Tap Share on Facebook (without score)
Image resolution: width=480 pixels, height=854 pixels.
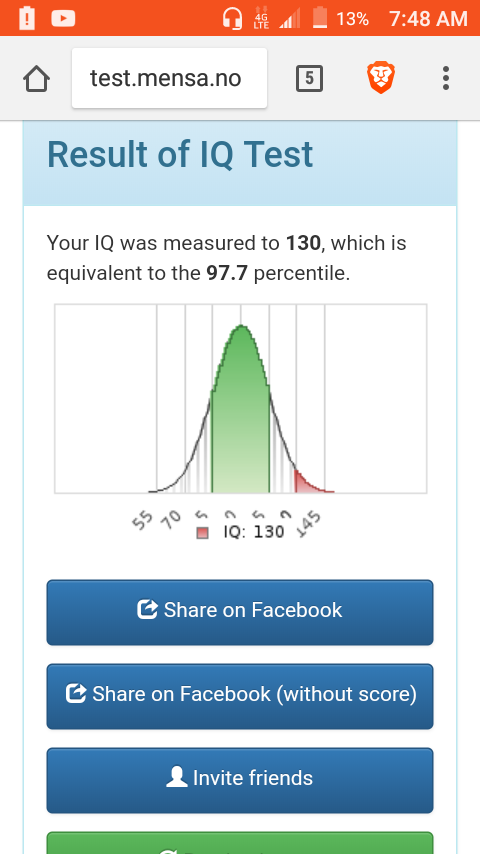[x=240, y=696]
